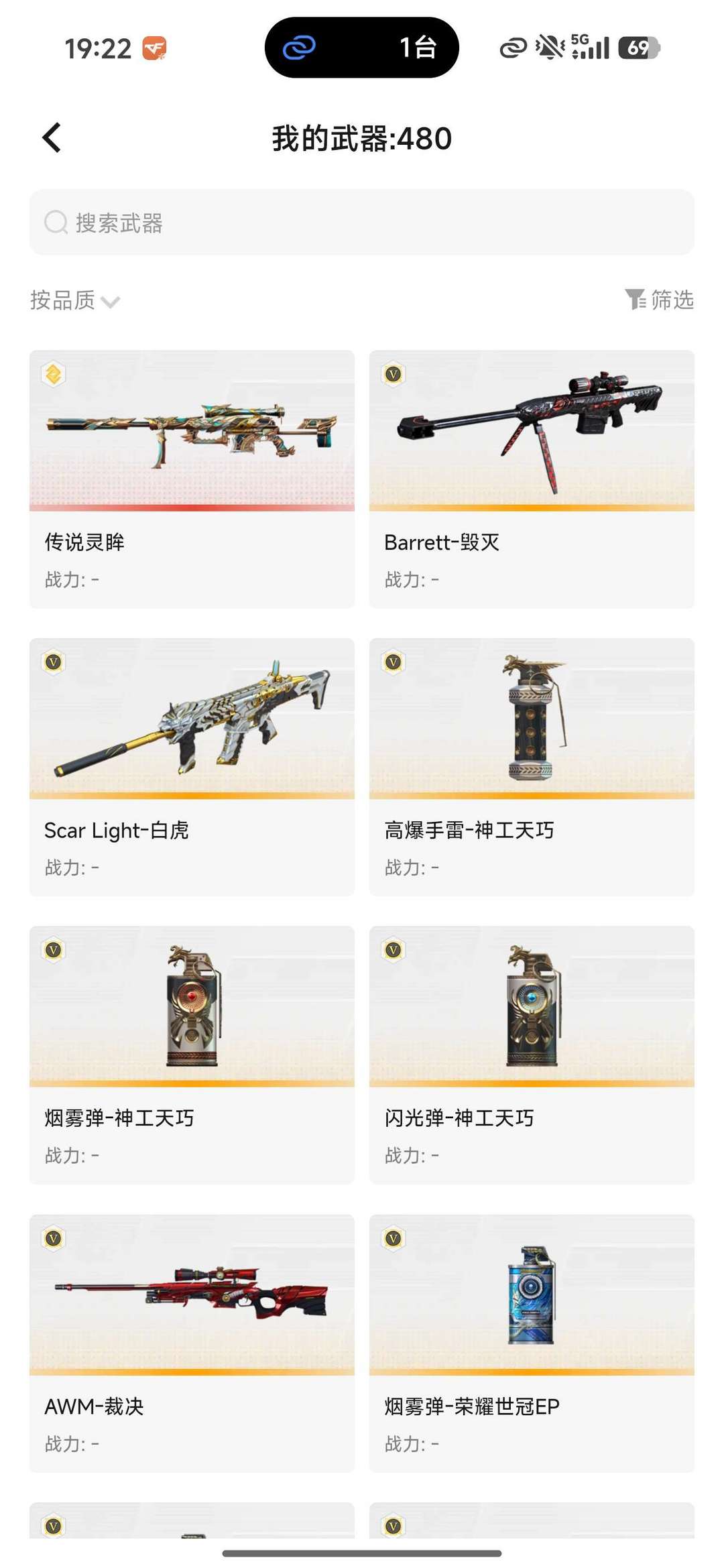The height and width of the screenshot is (1568, 724).
Task: View the Scar Light-白虎 weapon card
Action: [x=192, y=767]
